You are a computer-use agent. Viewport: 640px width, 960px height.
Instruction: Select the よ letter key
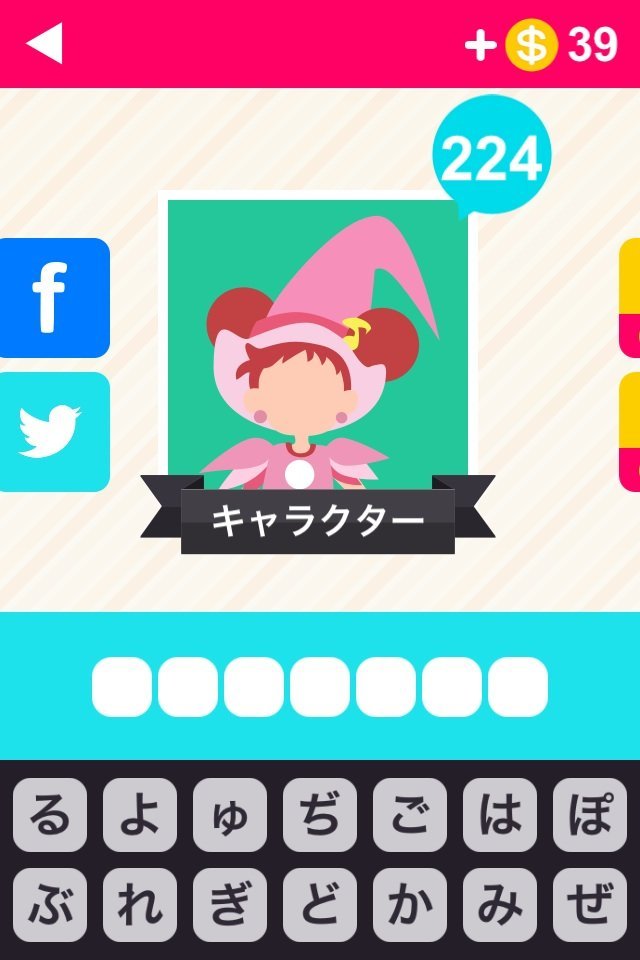pyautogui.click(x=140, y=815)
